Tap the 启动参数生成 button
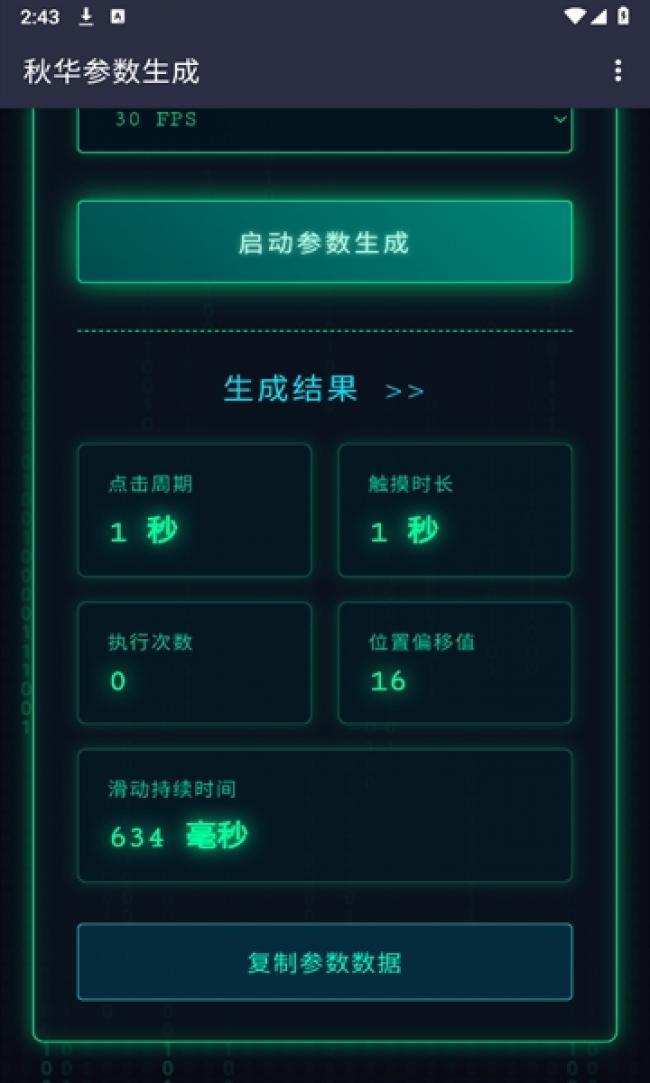 point(325,242)
